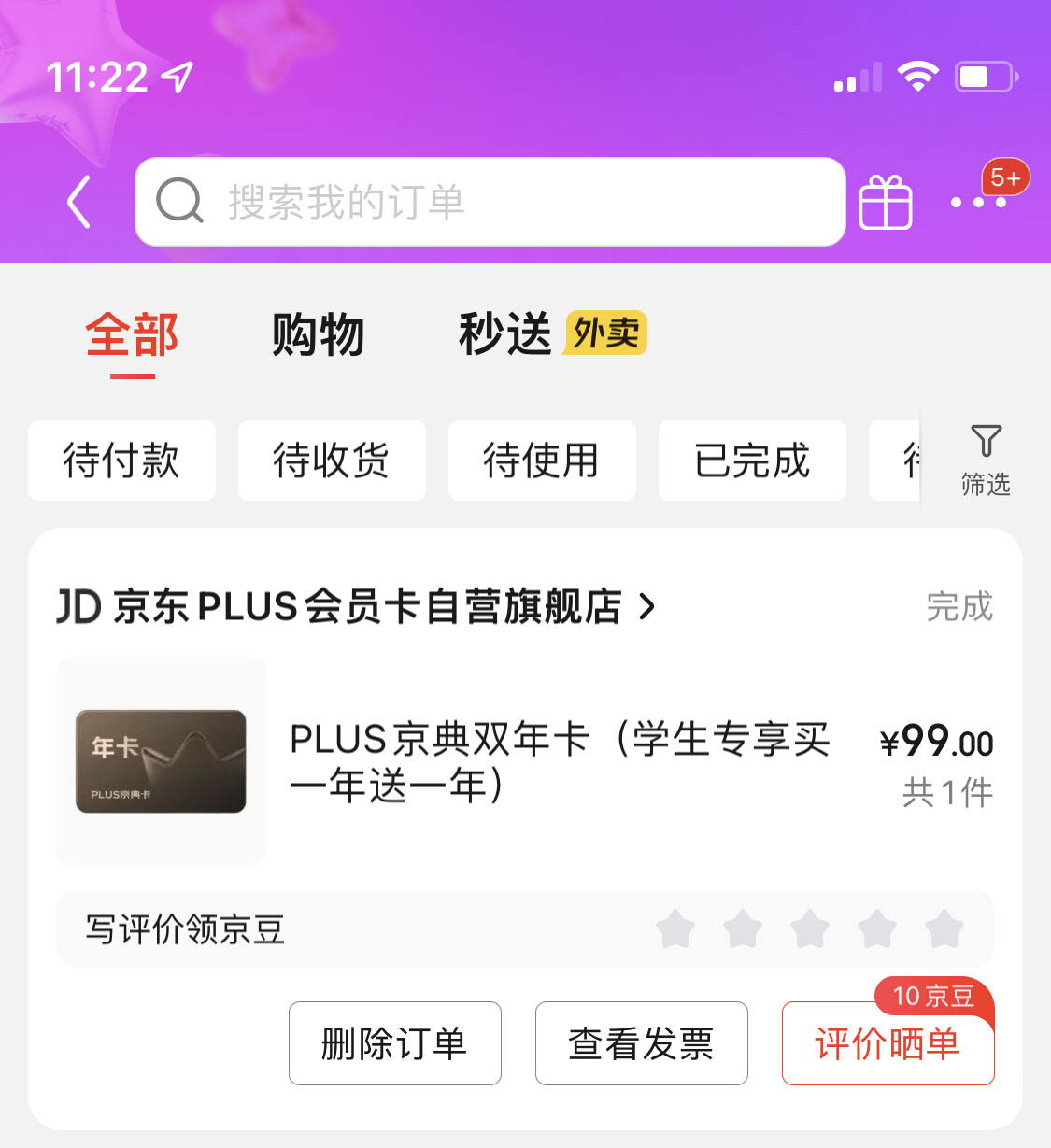Open the gift box icon
The width and height of the screenshot is (1051, 1148).
pos(886,202)
